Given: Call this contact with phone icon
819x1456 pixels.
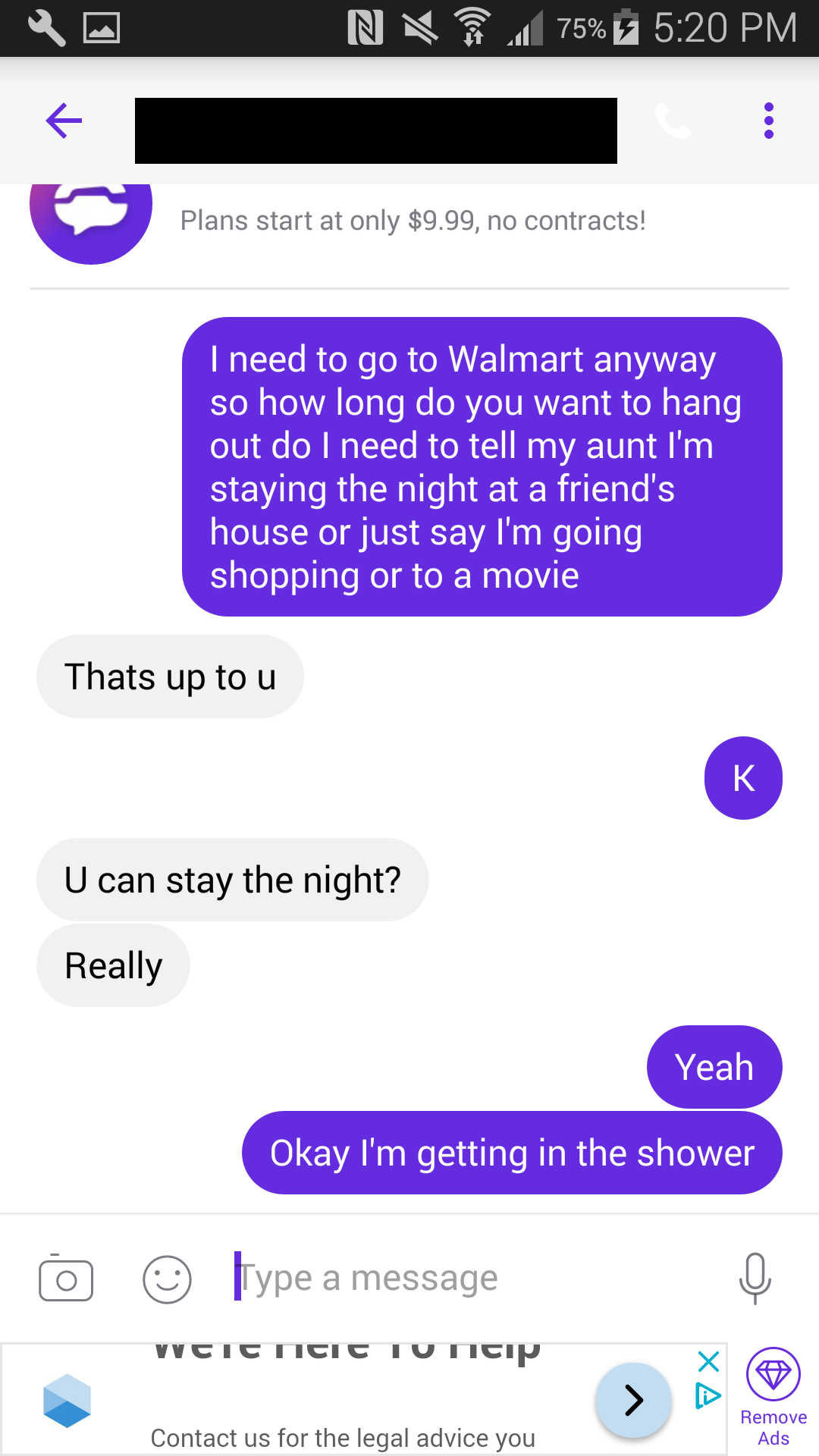Looking at the screenshot, I should click(x=673, y=121).
